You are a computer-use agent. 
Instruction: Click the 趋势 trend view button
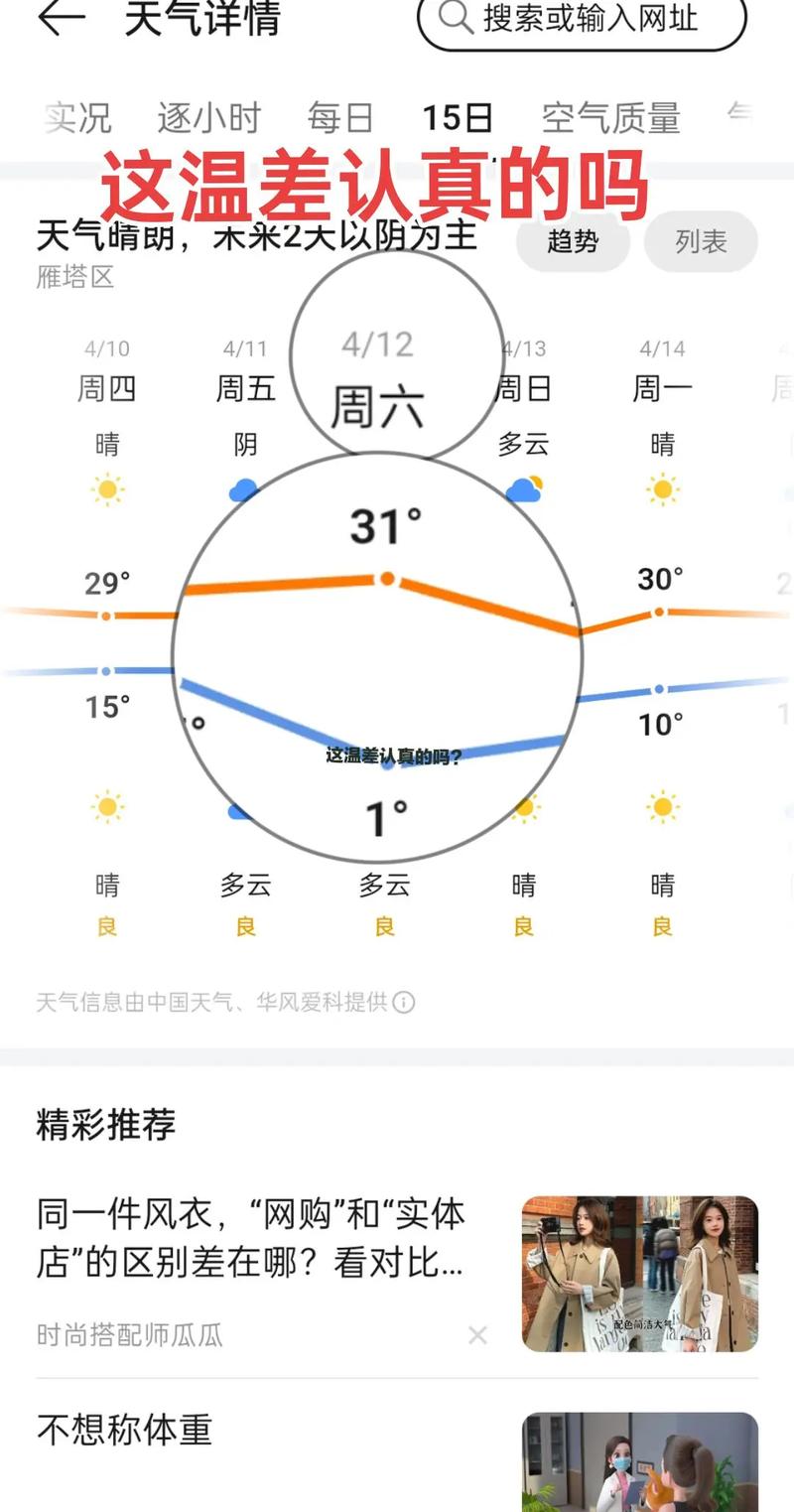point(573,241)
